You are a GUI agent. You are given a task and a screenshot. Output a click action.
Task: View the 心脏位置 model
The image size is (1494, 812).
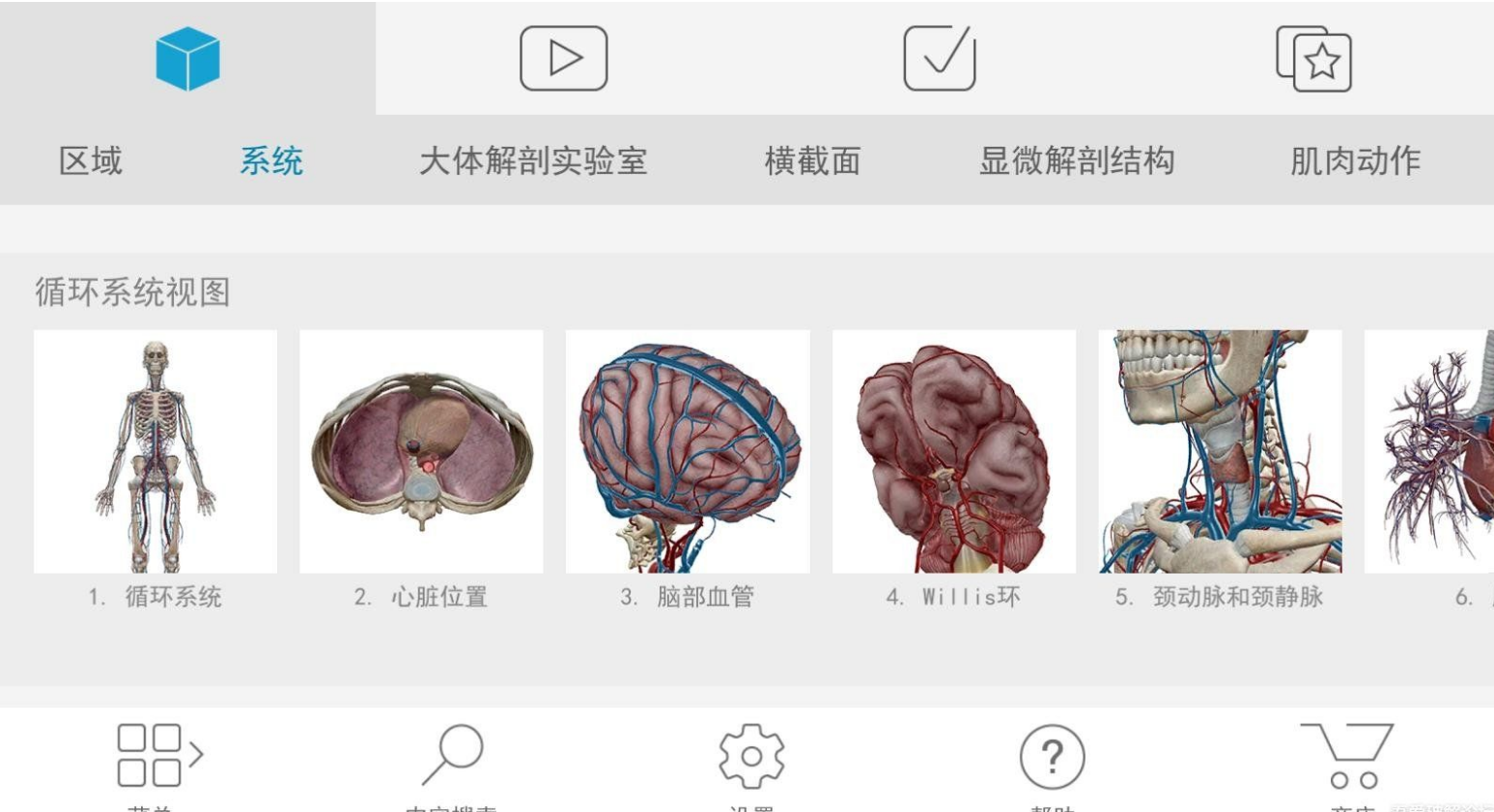click(x=421, y=452)
